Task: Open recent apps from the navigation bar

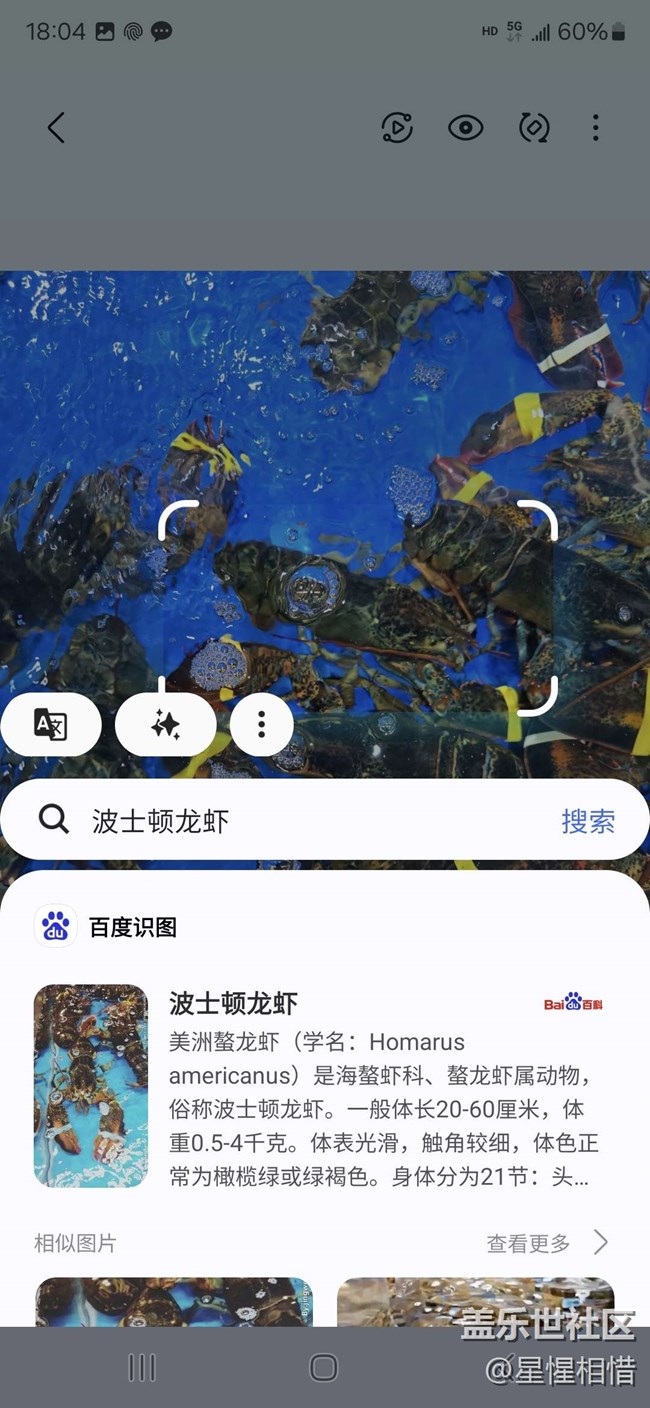Action: [x=142, y=1367]
